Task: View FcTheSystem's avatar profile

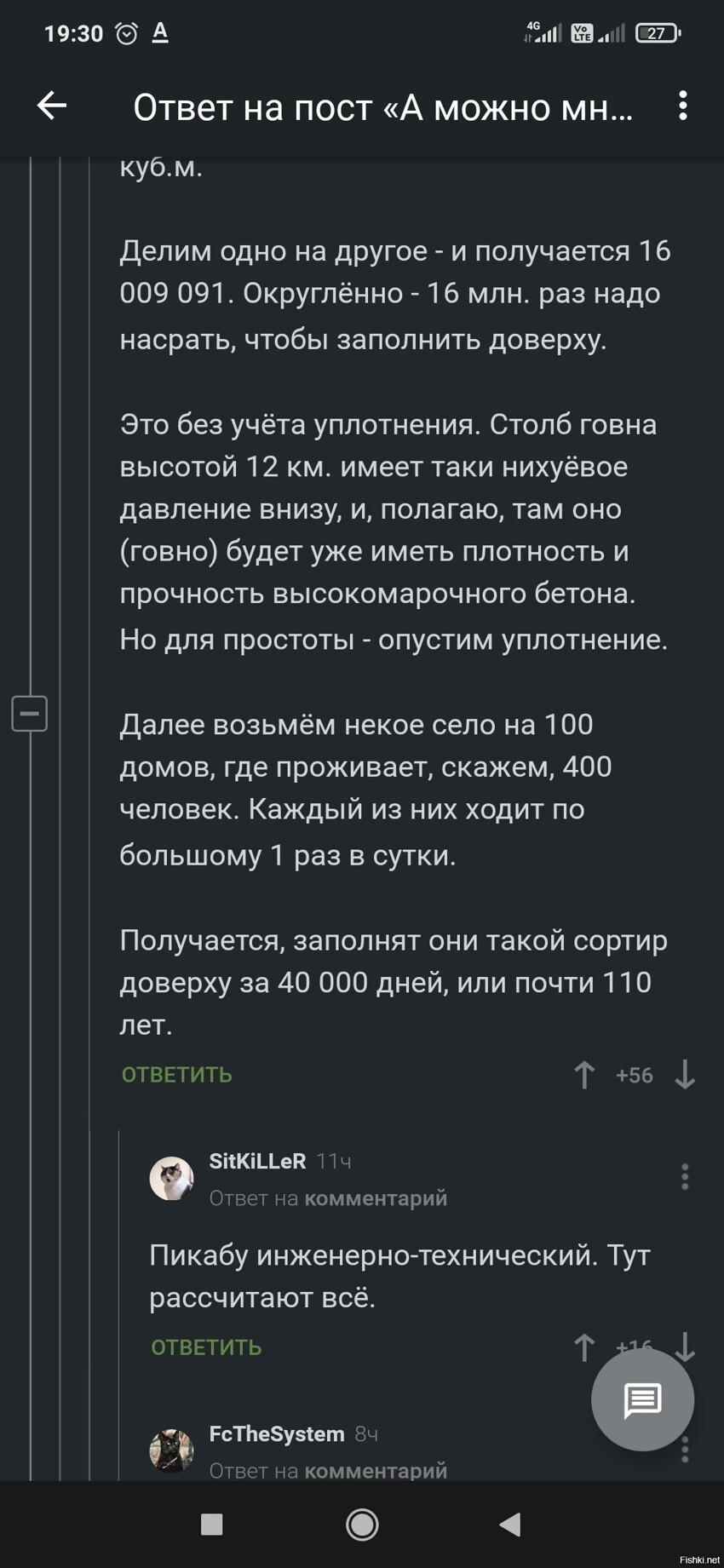Action: click(171, 1451)
